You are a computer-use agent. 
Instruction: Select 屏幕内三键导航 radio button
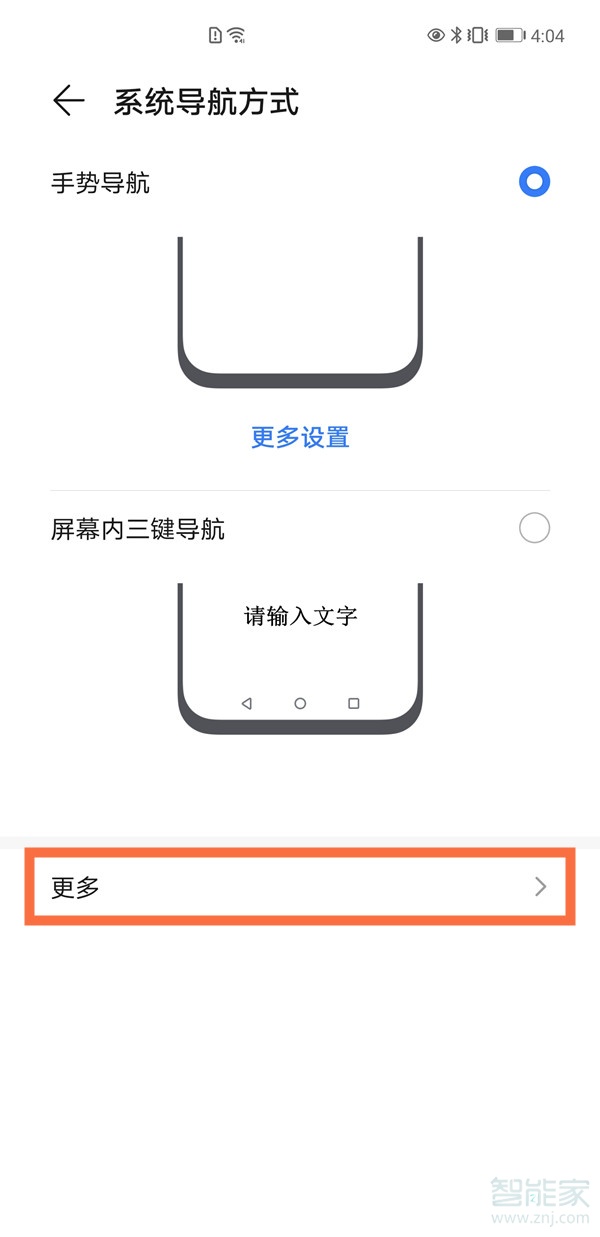pos(534,528)
